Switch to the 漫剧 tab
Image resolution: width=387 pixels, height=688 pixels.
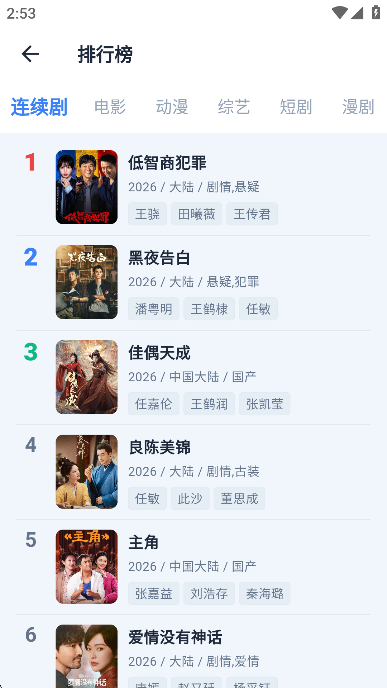pos(358,107)
